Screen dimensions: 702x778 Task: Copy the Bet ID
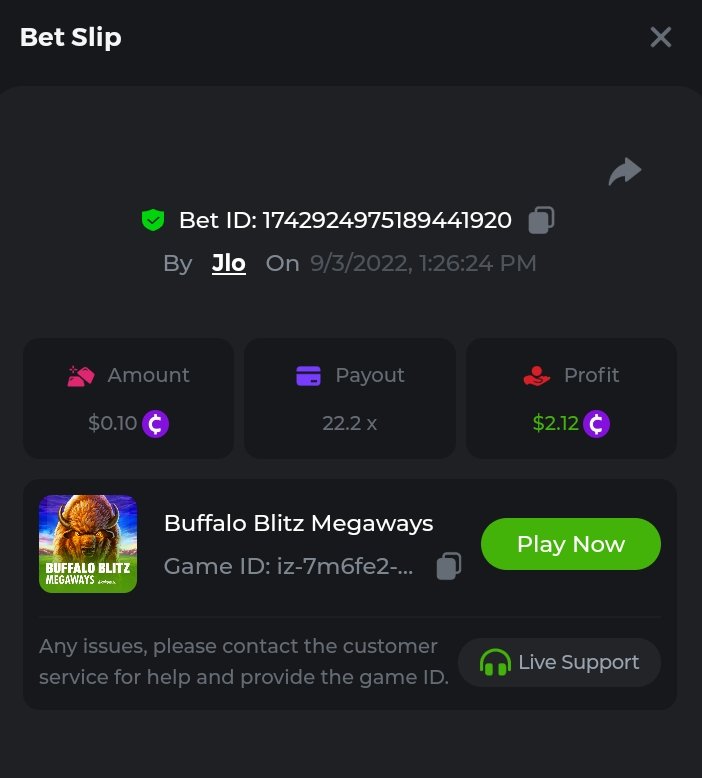(x=541, y=220)
